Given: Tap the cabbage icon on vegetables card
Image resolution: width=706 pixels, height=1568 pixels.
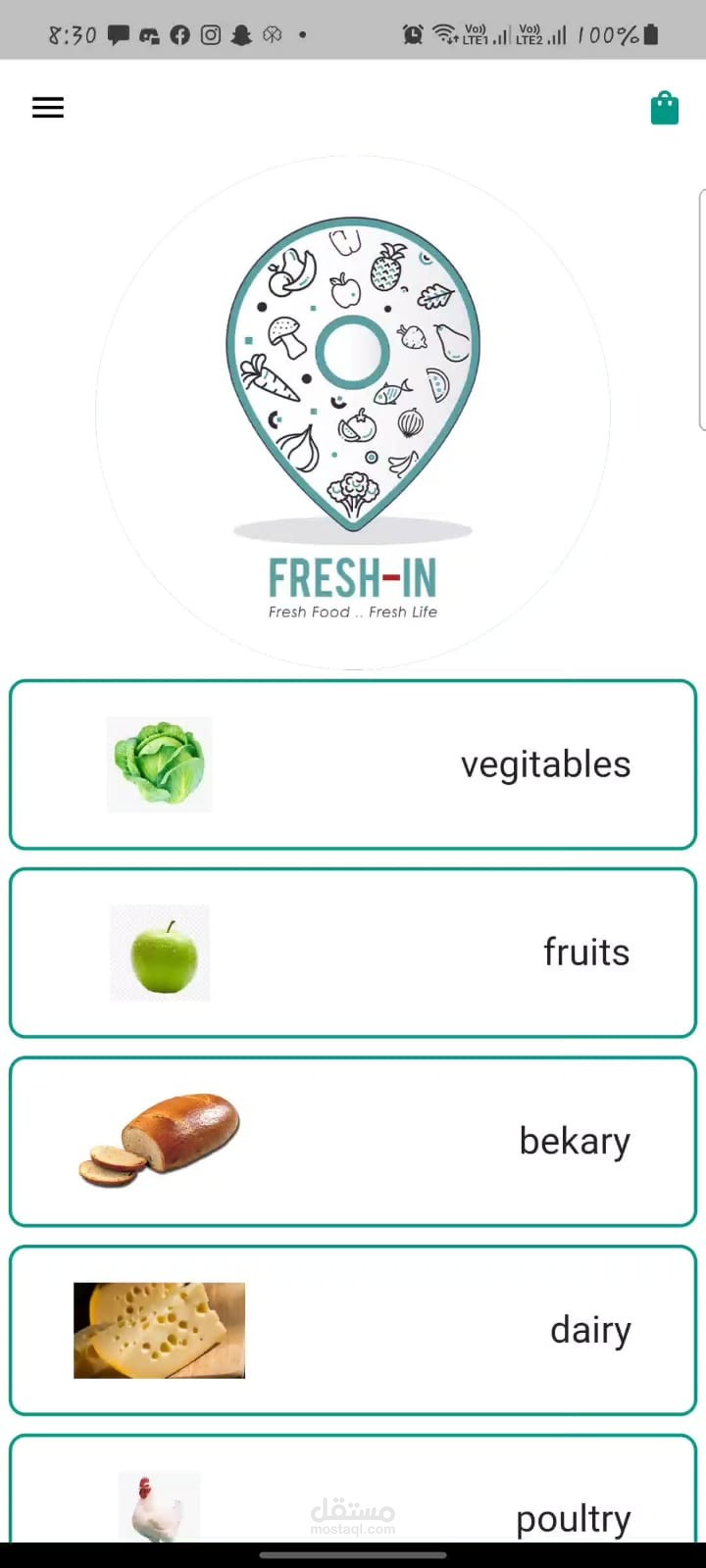Looking at the screenshot, I should pos(158,763).
